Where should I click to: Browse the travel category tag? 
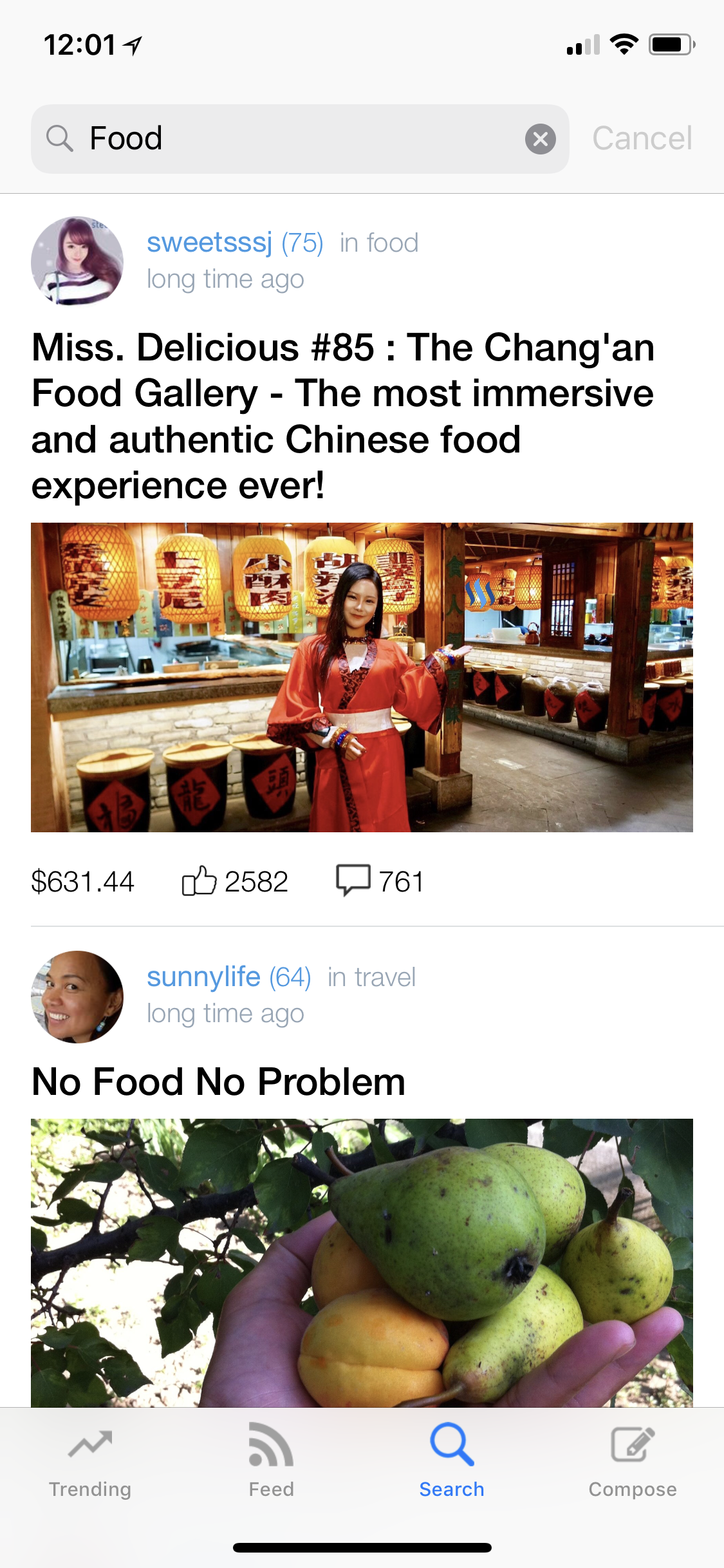coord(384,978)
